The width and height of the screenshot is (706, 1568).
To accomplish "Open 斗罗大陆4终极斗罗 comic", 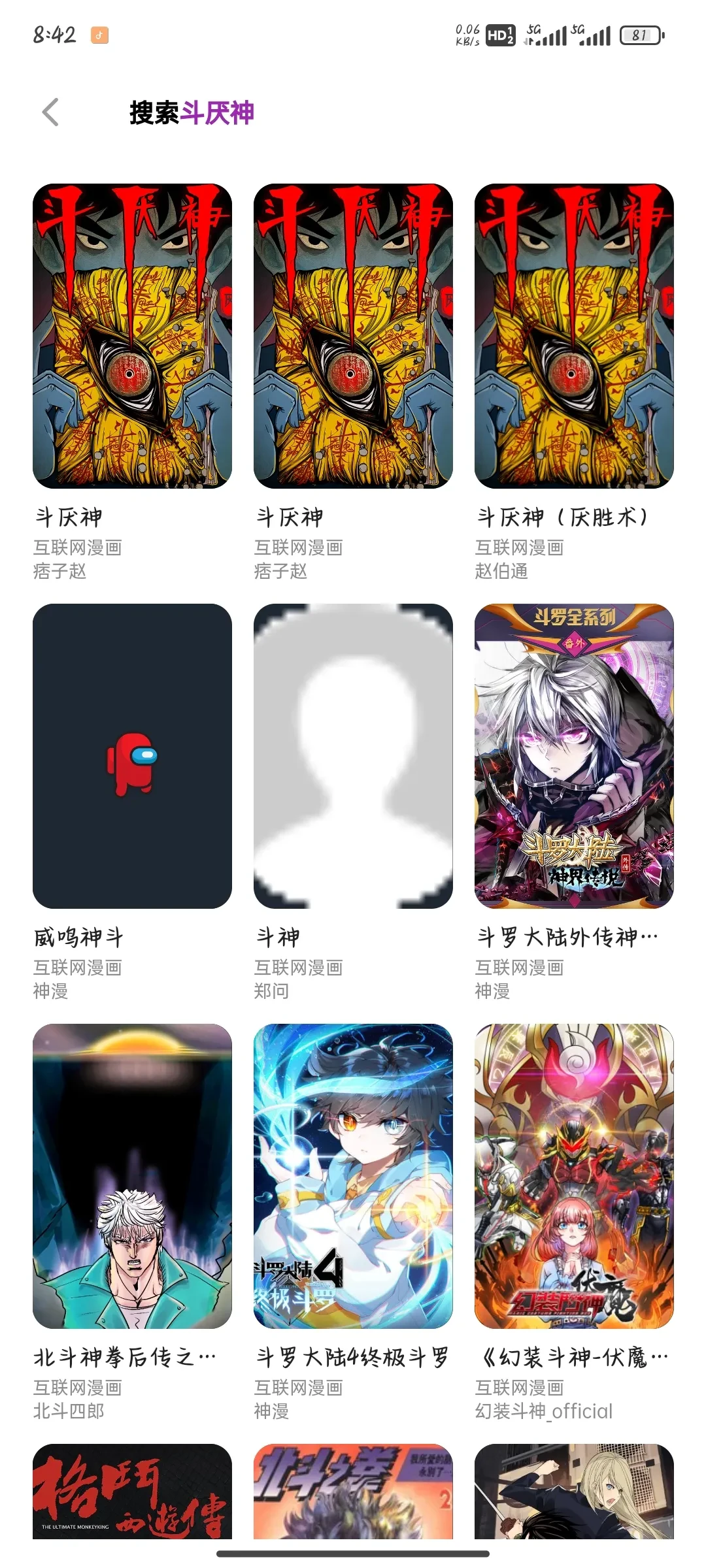I will (x=353, y=1176).
